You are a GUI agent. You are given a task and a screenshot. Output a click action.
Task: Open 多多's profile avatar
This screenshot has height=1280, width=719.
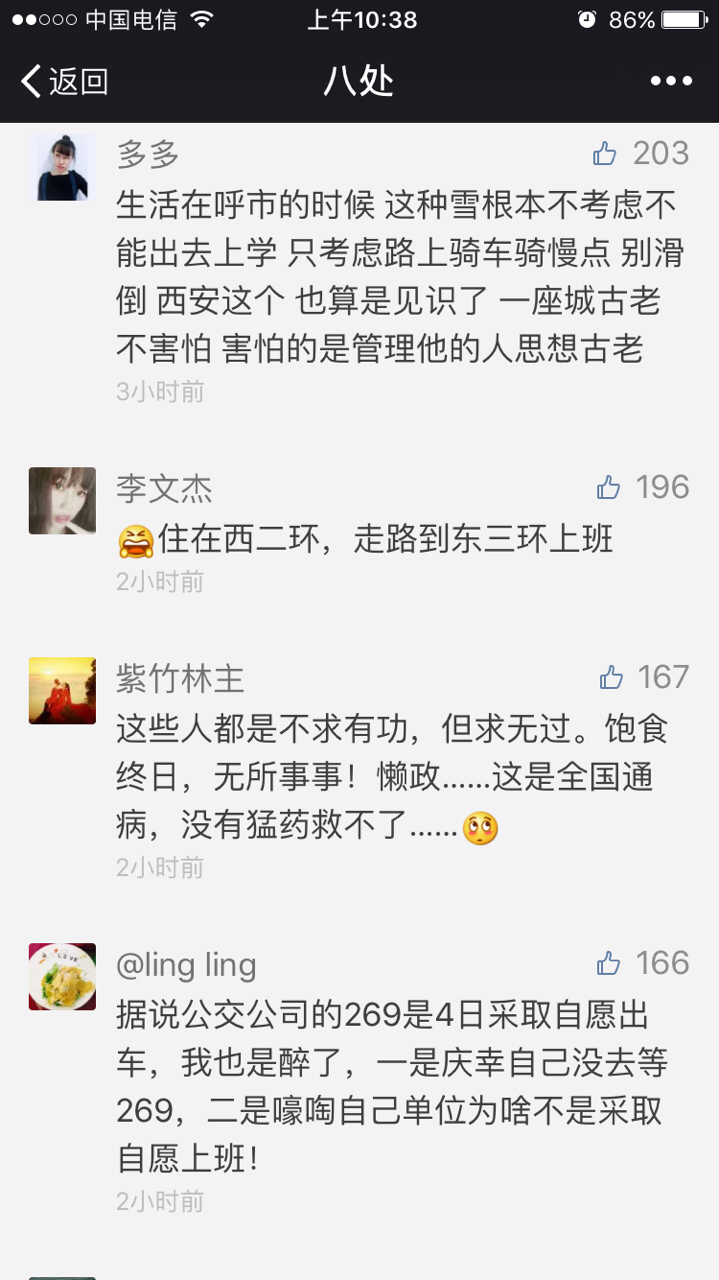[62, 167]
